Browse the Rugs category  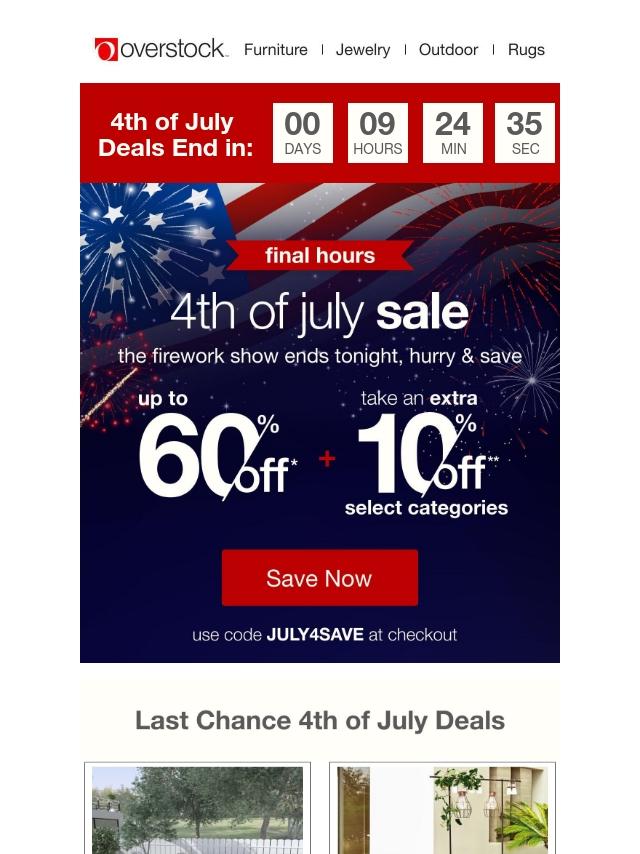(x=526, y=49)
